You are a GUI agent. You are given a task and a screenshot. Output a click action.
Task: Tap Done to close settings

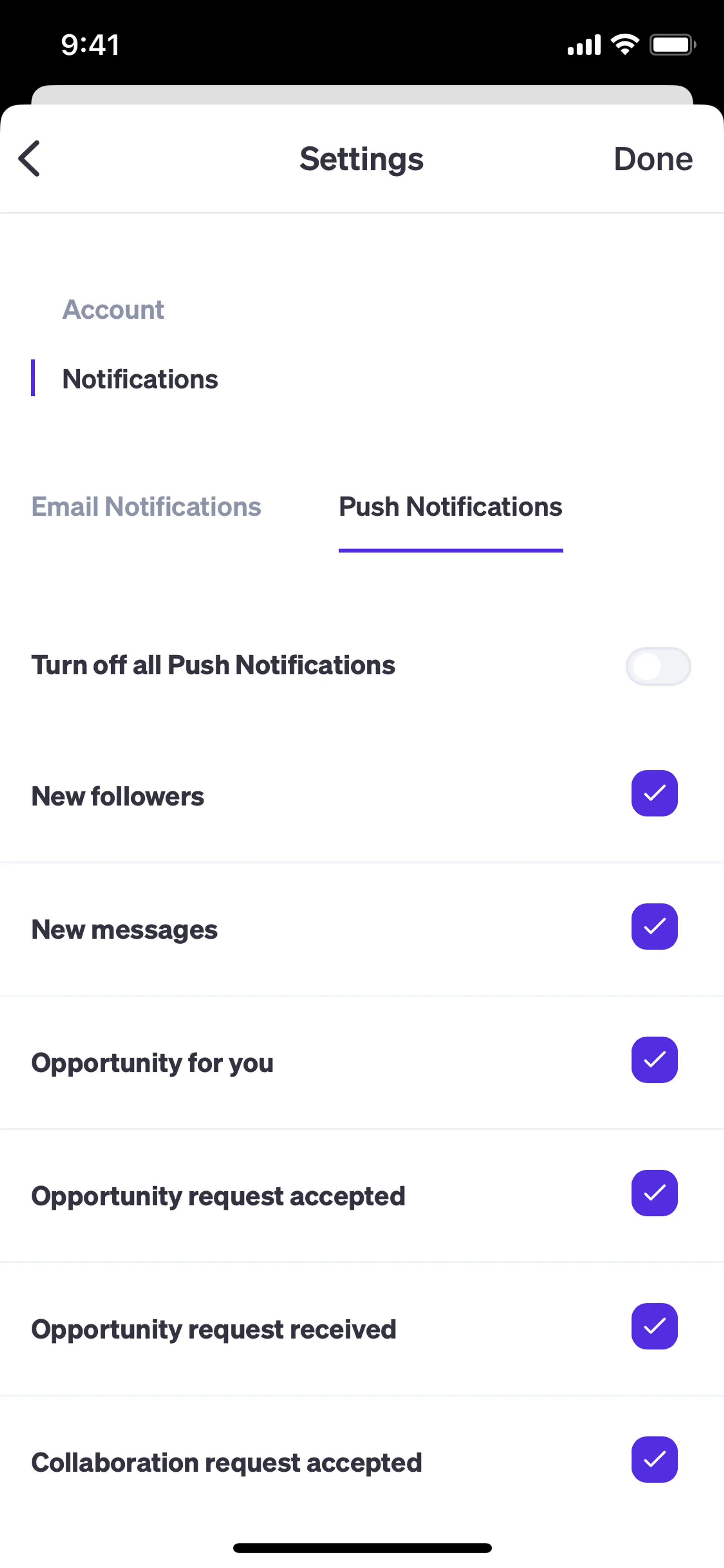(653, 159)
